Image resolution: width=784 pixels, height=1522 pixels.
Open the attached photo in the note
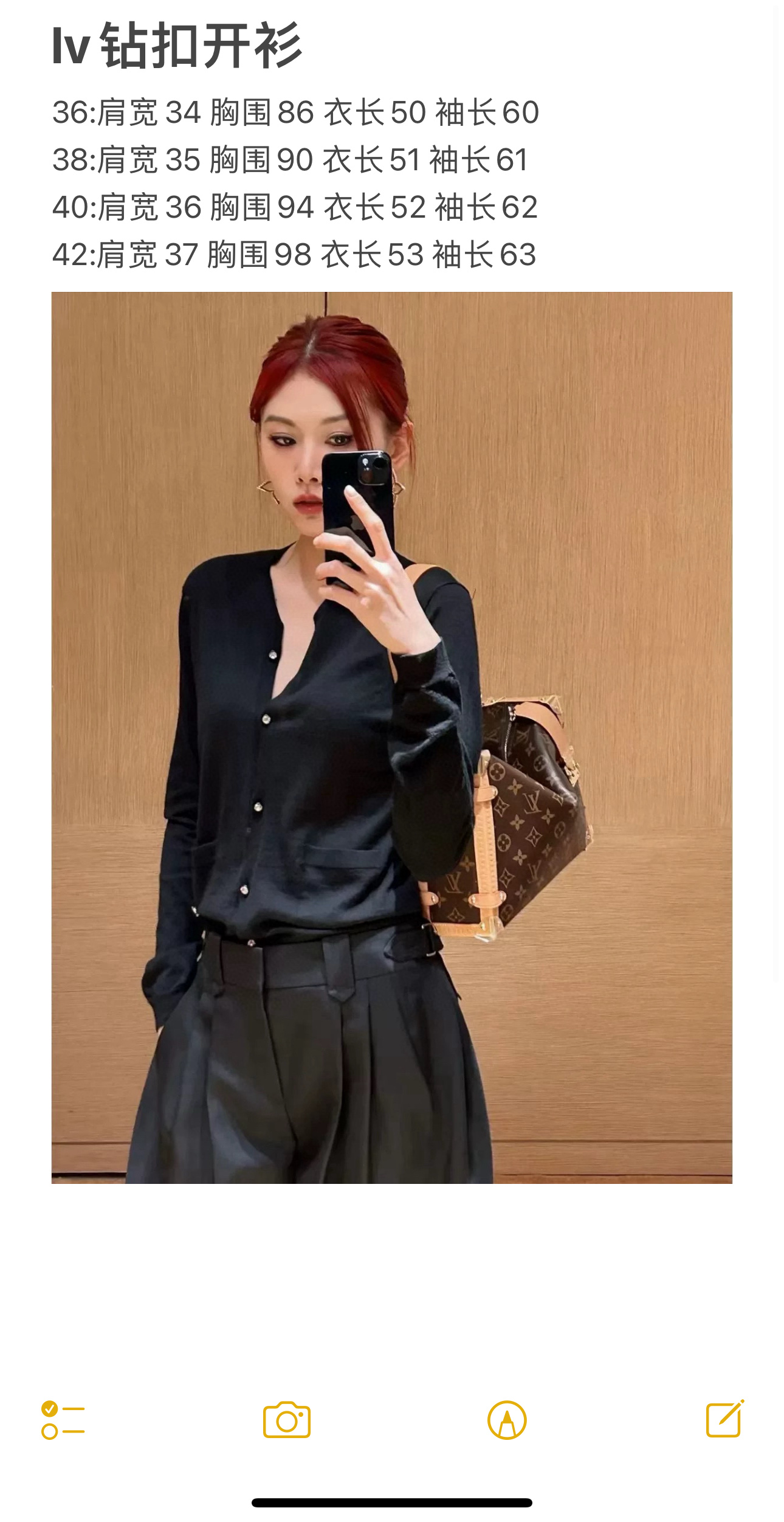(391, 737)
